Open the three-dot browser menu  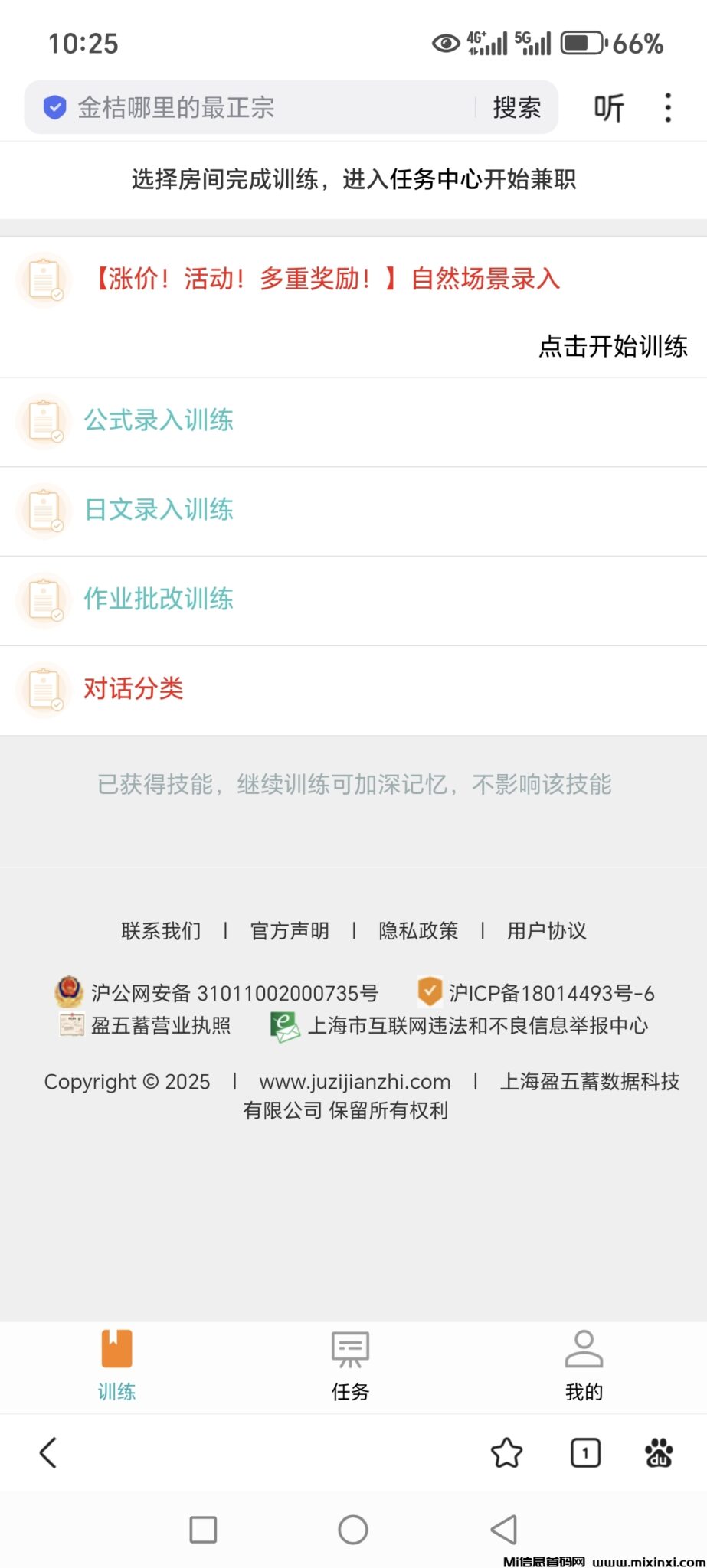click(668, 107)
